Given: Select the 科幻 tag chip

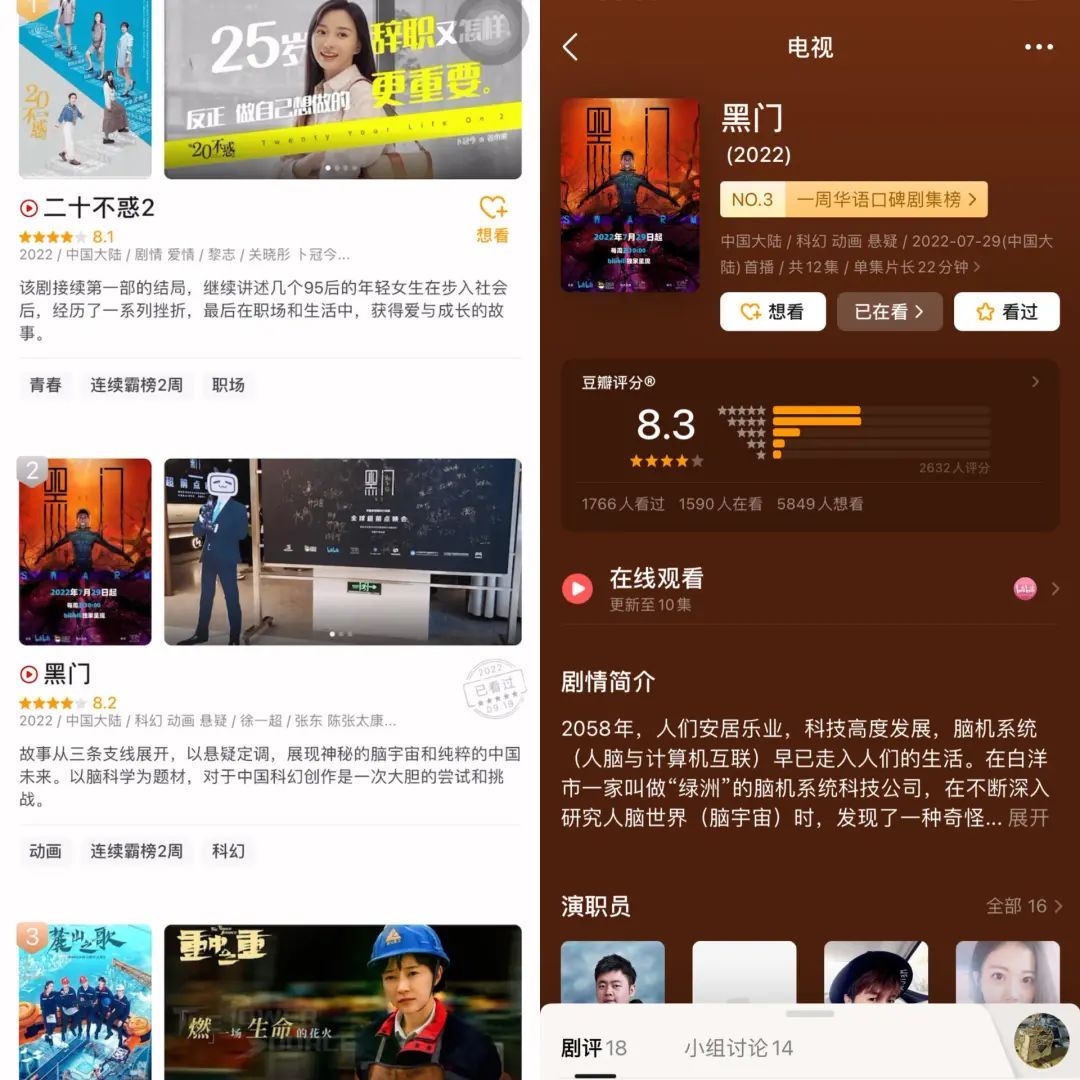Looking at the screenshot, I should [228, 851].
